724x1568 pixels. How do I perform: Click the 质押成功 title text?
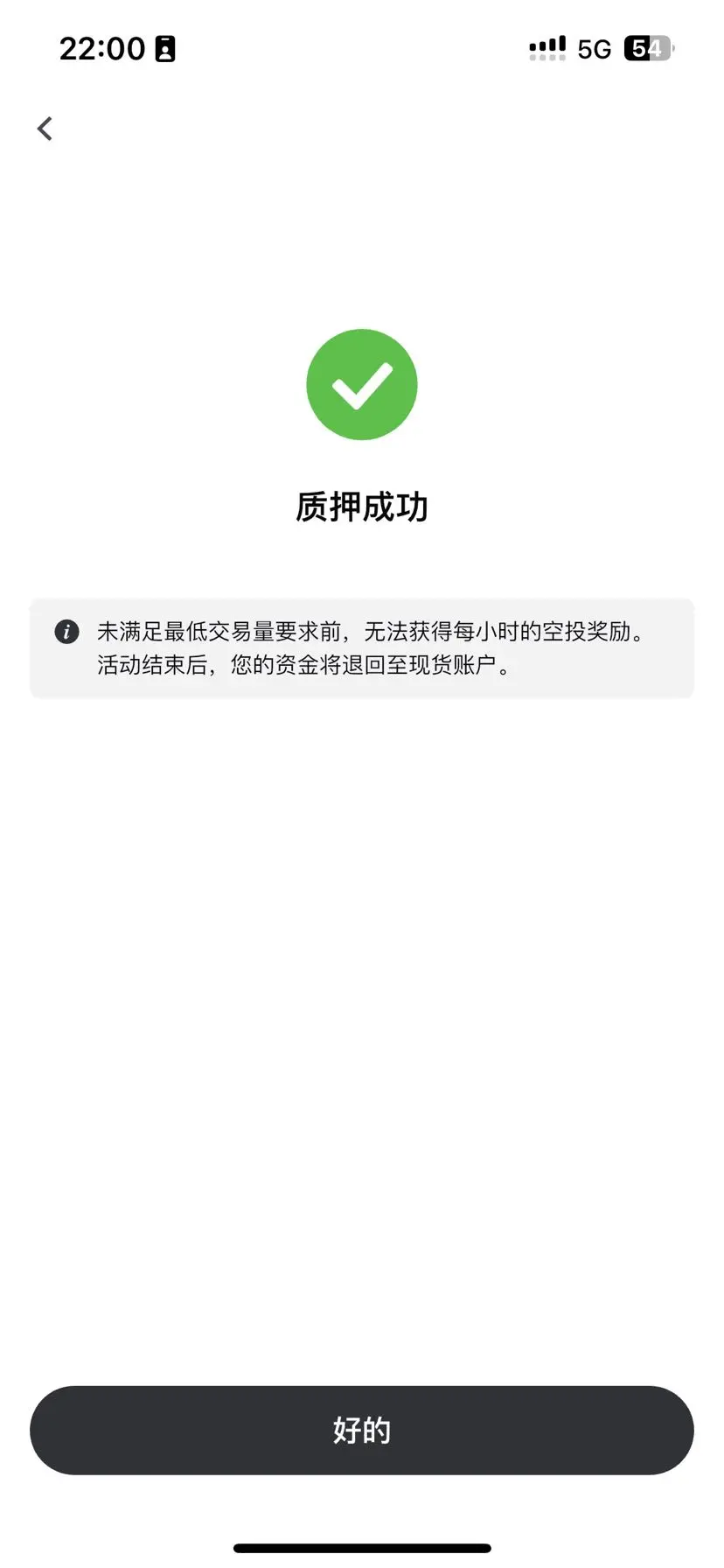tap(362, 507)
